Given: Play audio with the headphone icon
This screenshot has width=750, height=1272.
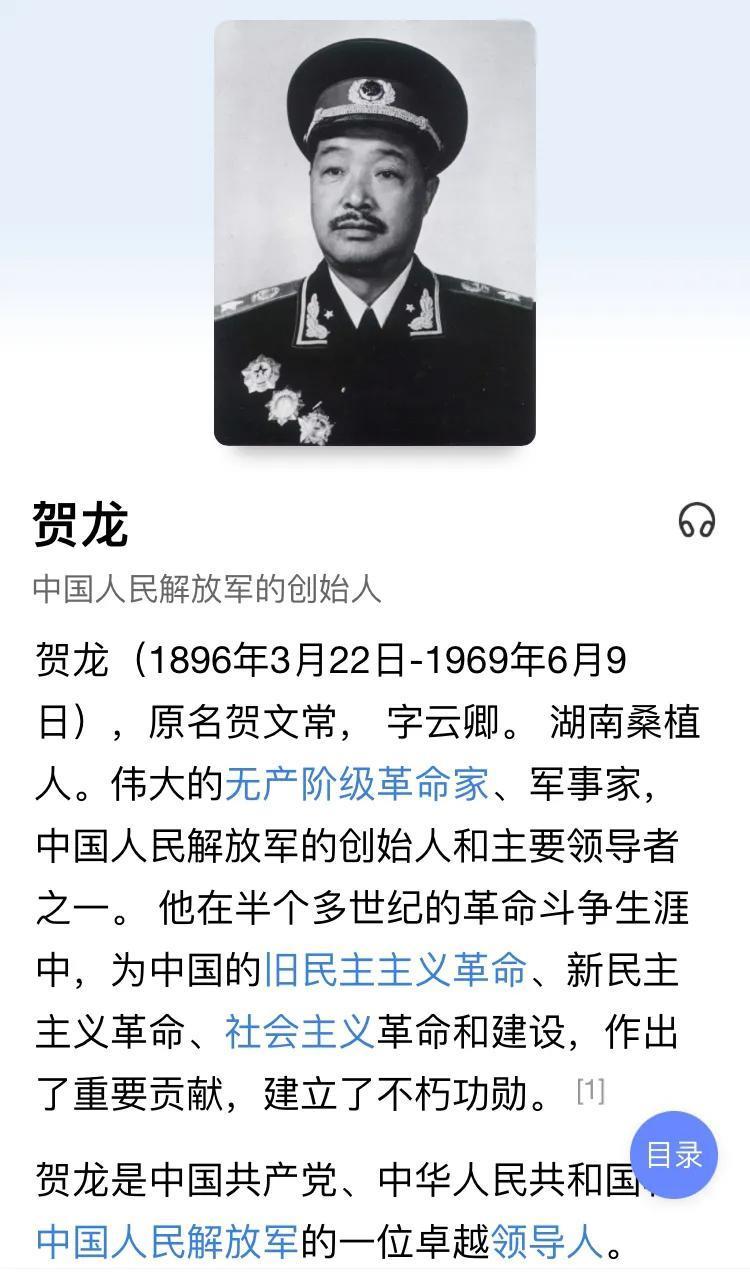Looking at the screenshot, I should point(697,521).
